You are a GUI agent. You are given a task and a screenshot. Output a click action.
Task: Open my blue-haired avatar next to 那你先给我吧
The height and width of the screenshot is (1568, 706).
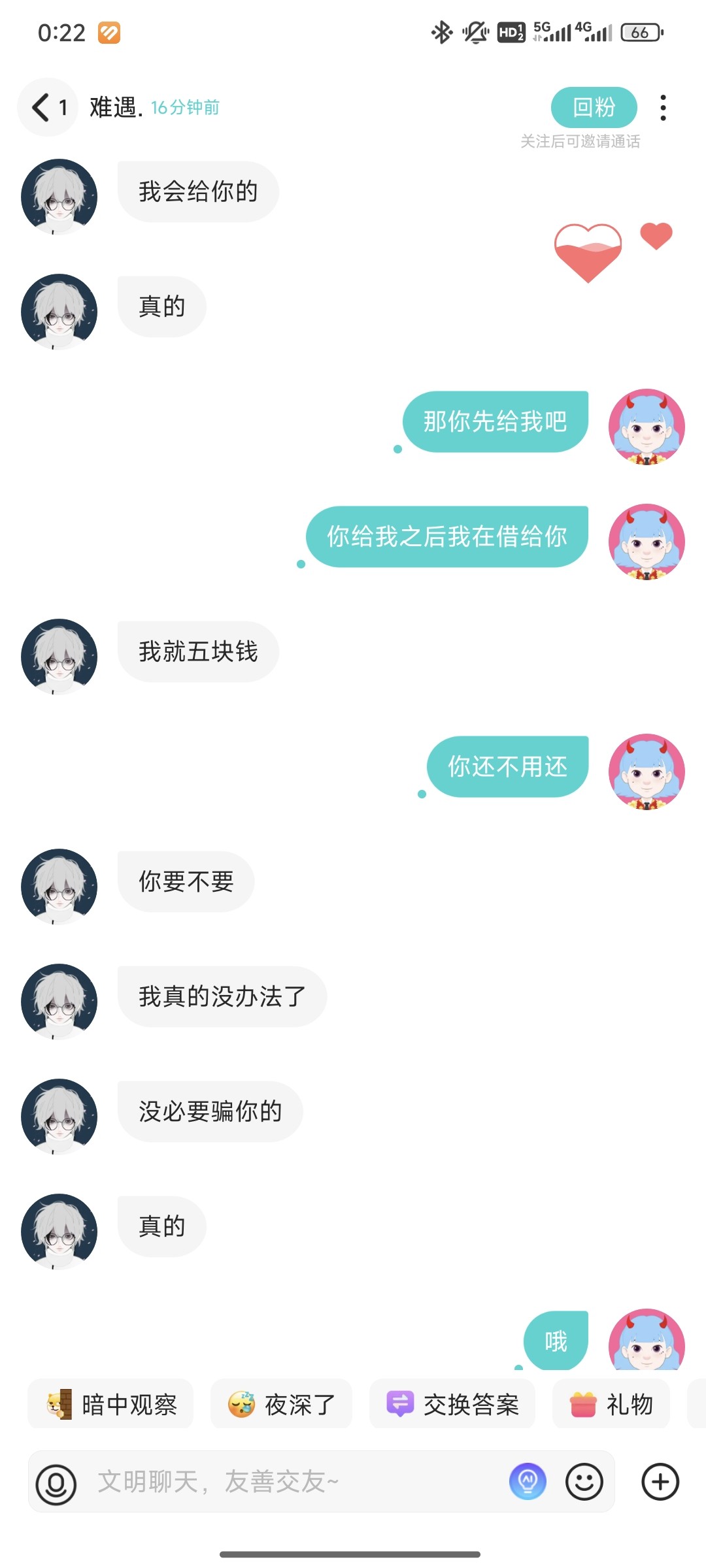pos(647,427)
